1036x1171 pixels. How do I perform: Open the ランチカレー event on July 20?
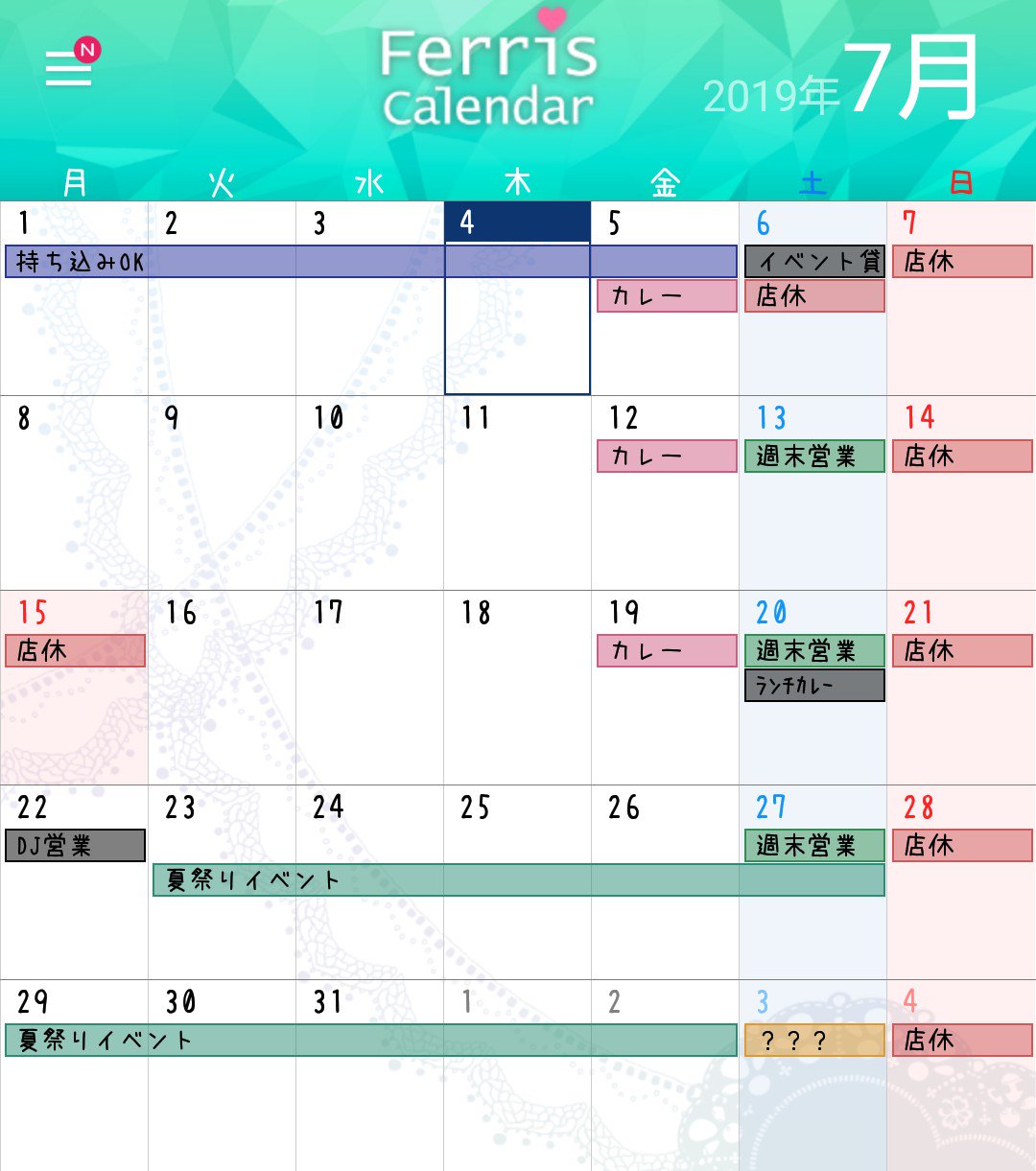814,685
